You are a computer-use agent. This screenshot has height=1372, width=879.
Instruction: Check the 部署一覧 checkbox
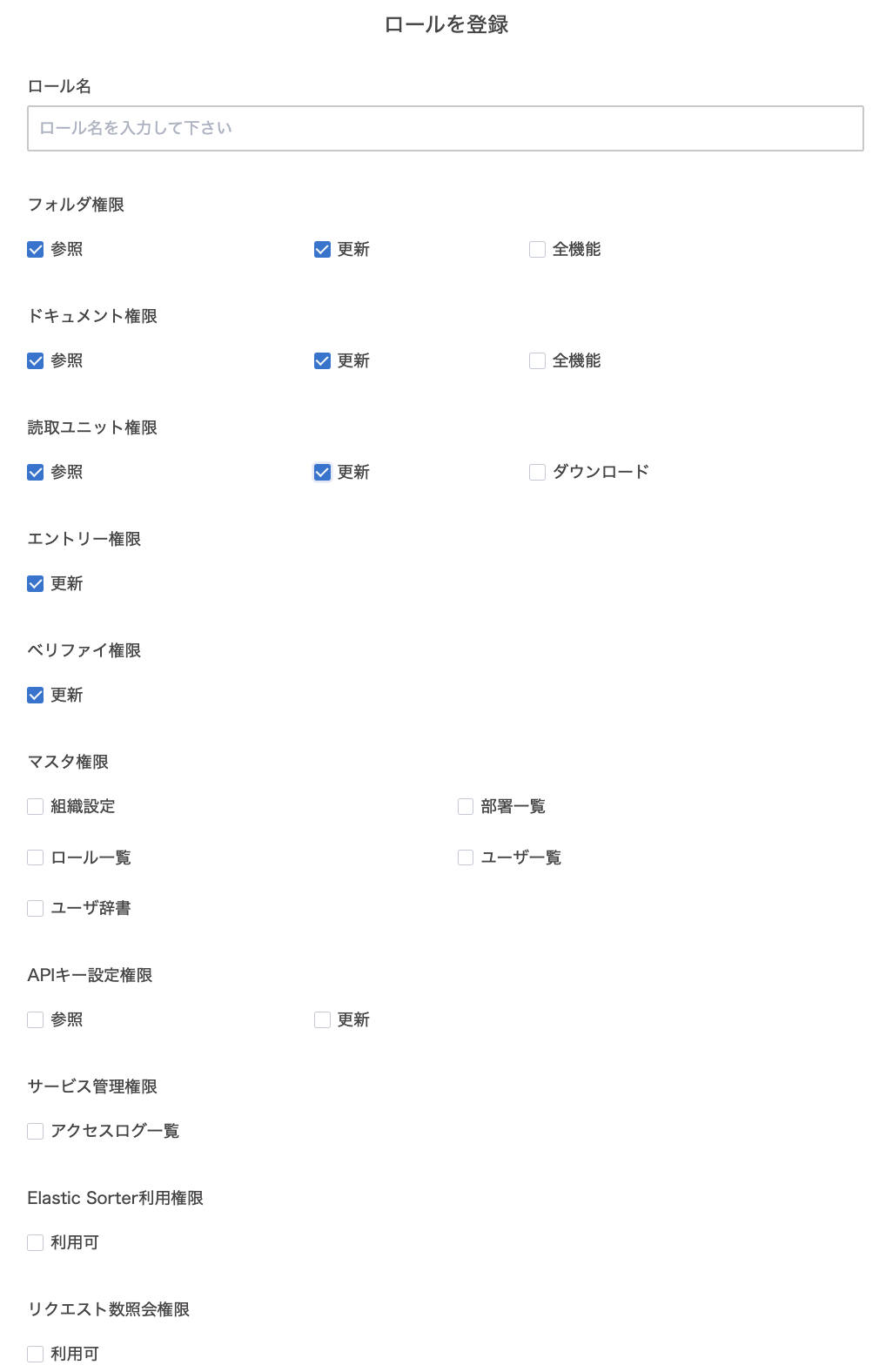[x=466, y=807]
